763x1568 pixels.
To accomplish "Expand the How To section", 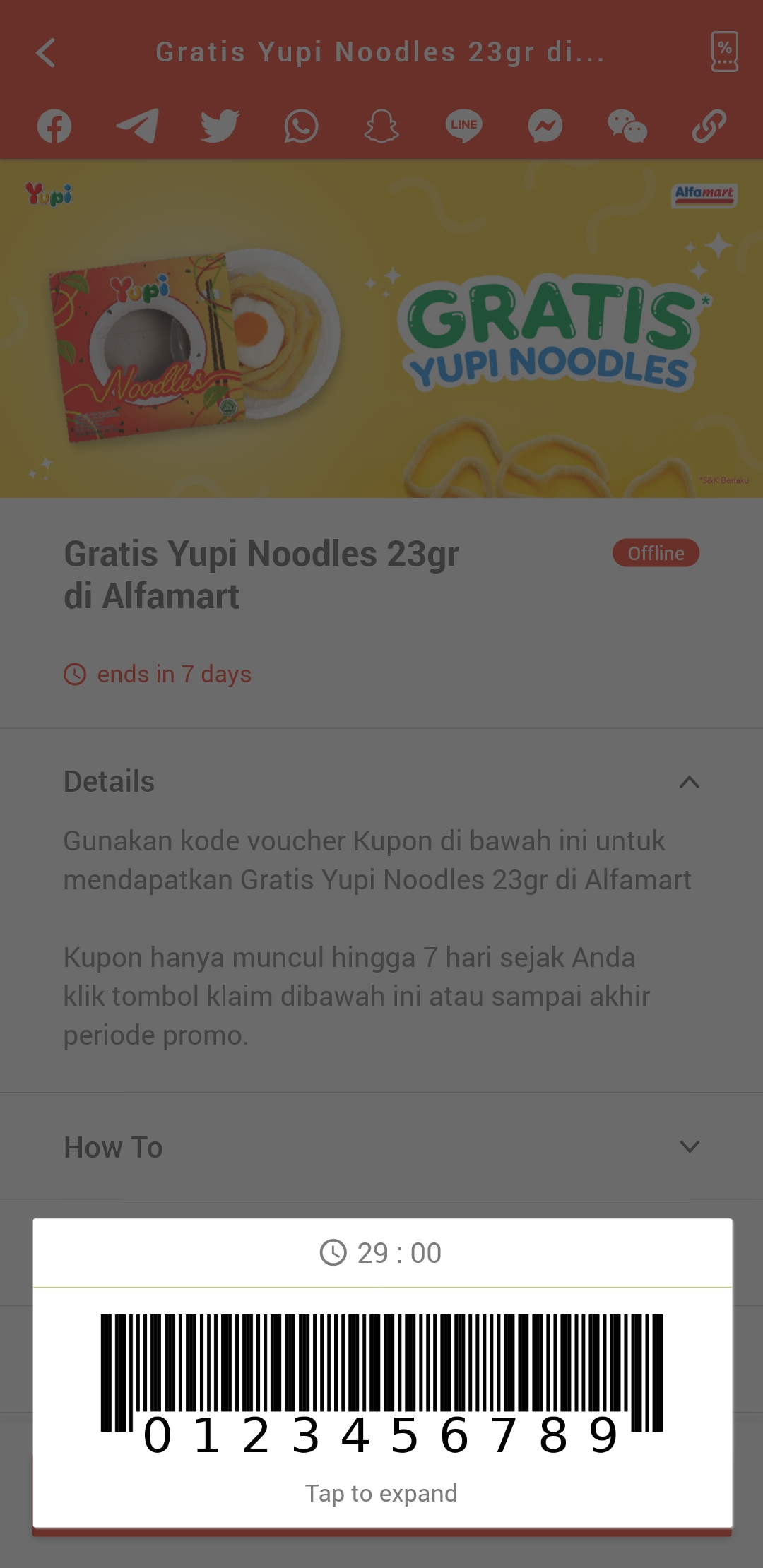I will (689, 1147).
